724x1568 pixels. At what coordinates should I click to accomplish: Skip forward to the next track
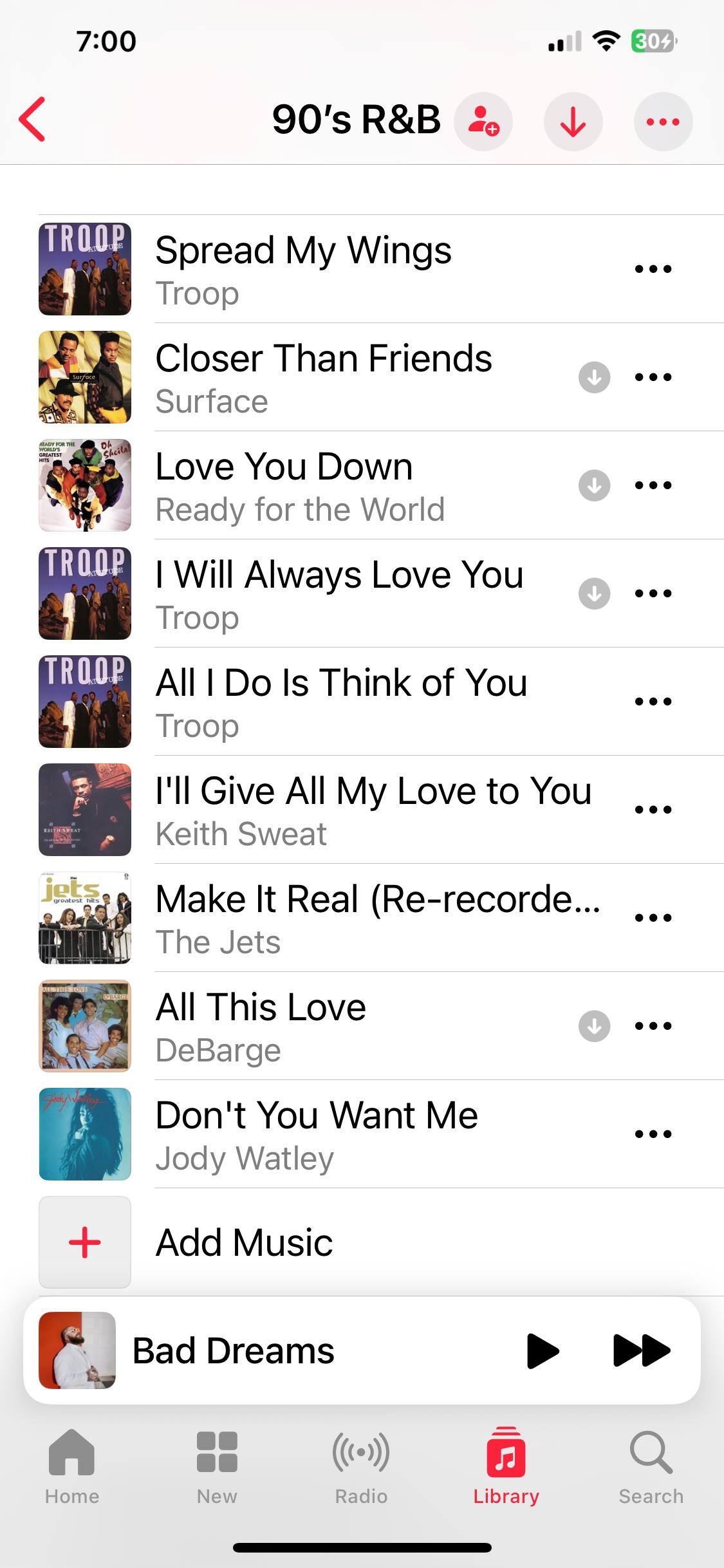(x=642, y=1350)
